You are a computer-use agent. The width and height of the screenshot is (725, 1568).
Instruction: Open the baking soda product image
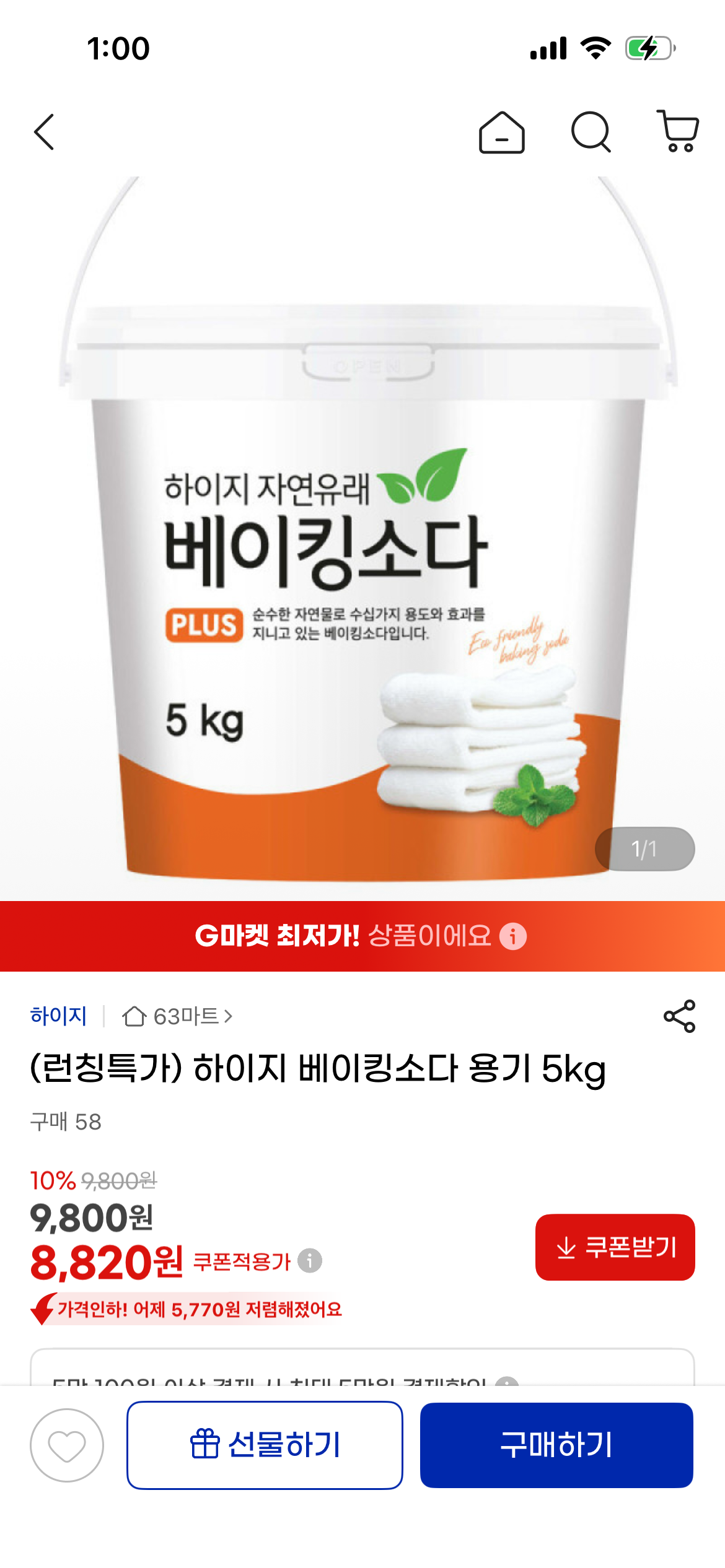[362, 539]
